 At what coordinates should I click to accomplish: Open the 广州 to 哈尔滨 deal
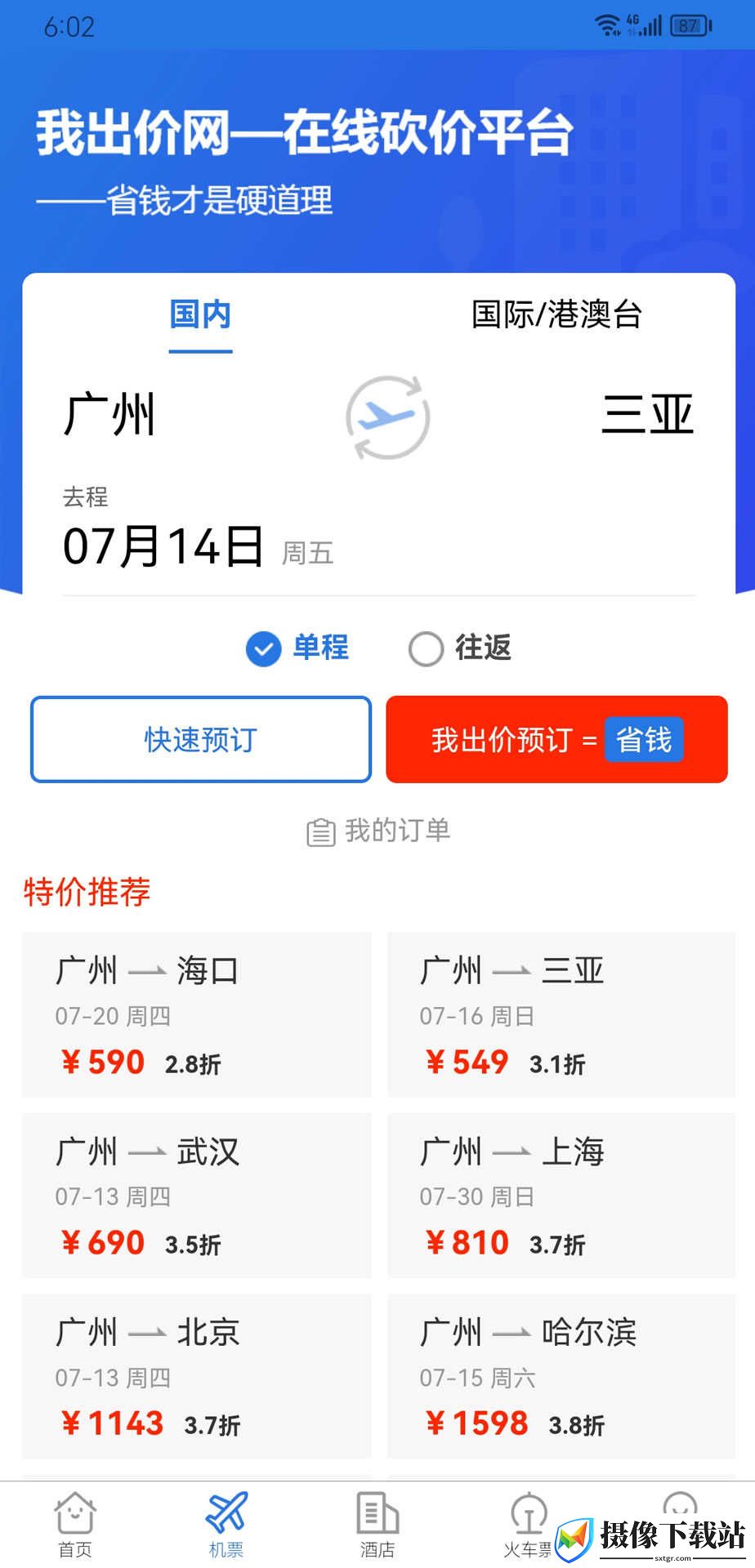561,1375
